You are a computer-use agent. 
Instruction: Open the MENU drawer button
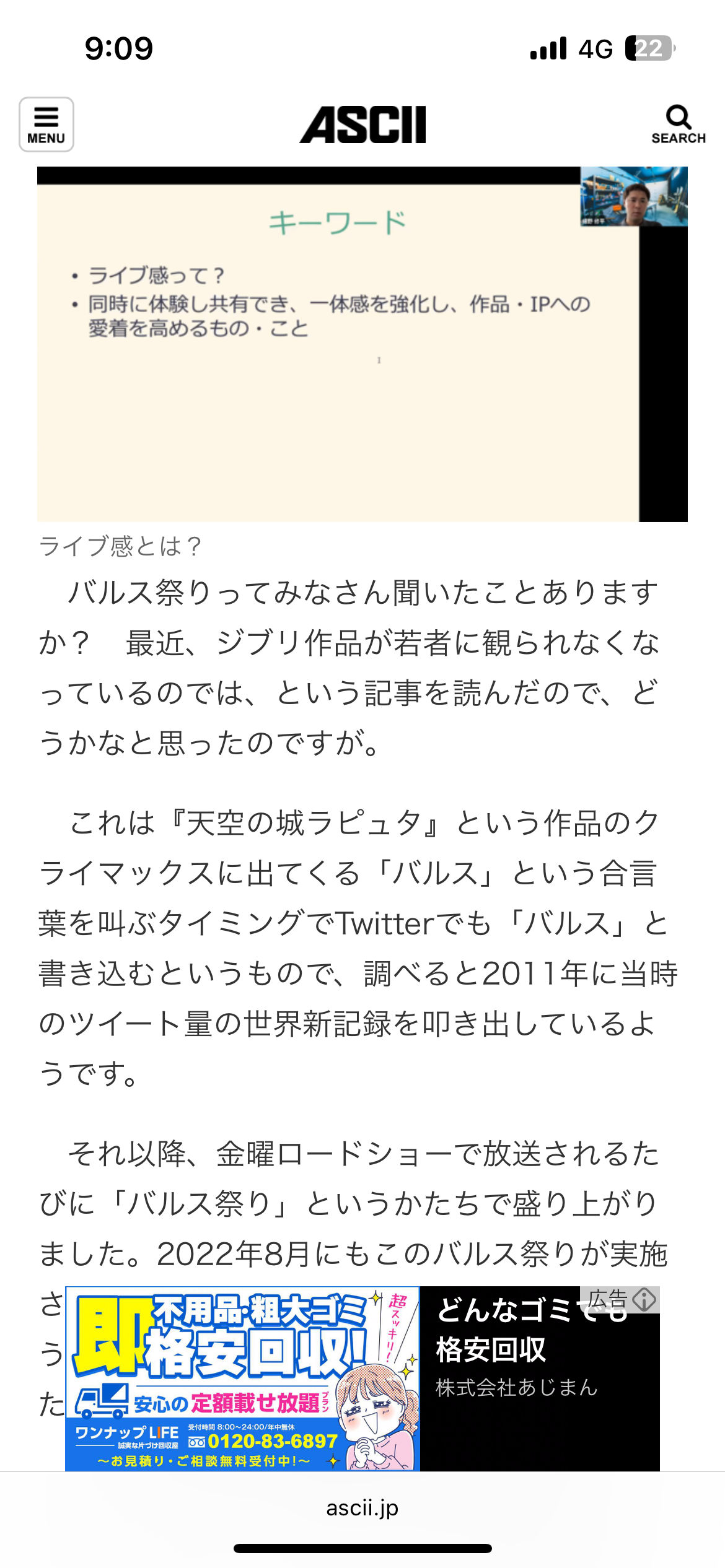click(x=46, y=124)
